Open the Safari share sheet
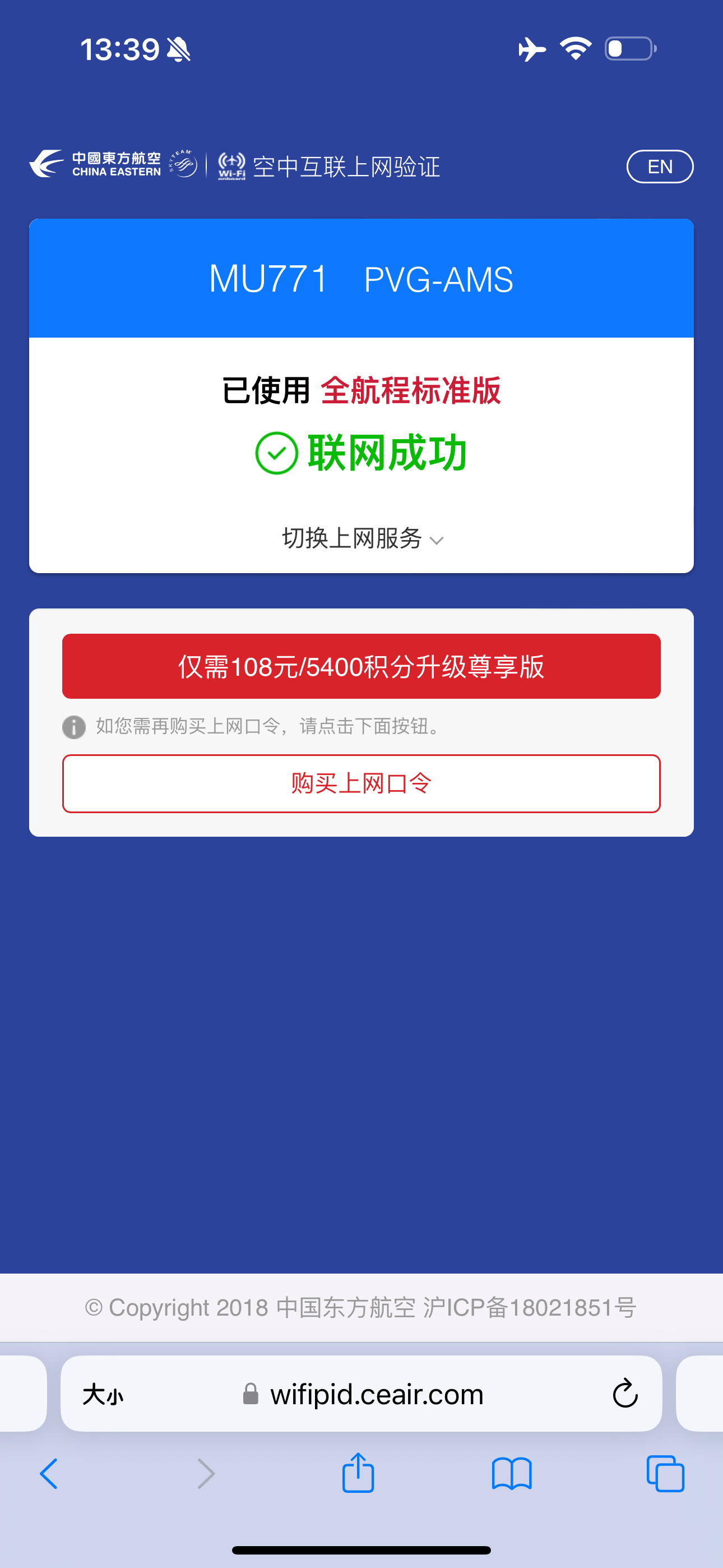The height and width of the screenshot is (1568, 723). click(x=358, y=1473)
